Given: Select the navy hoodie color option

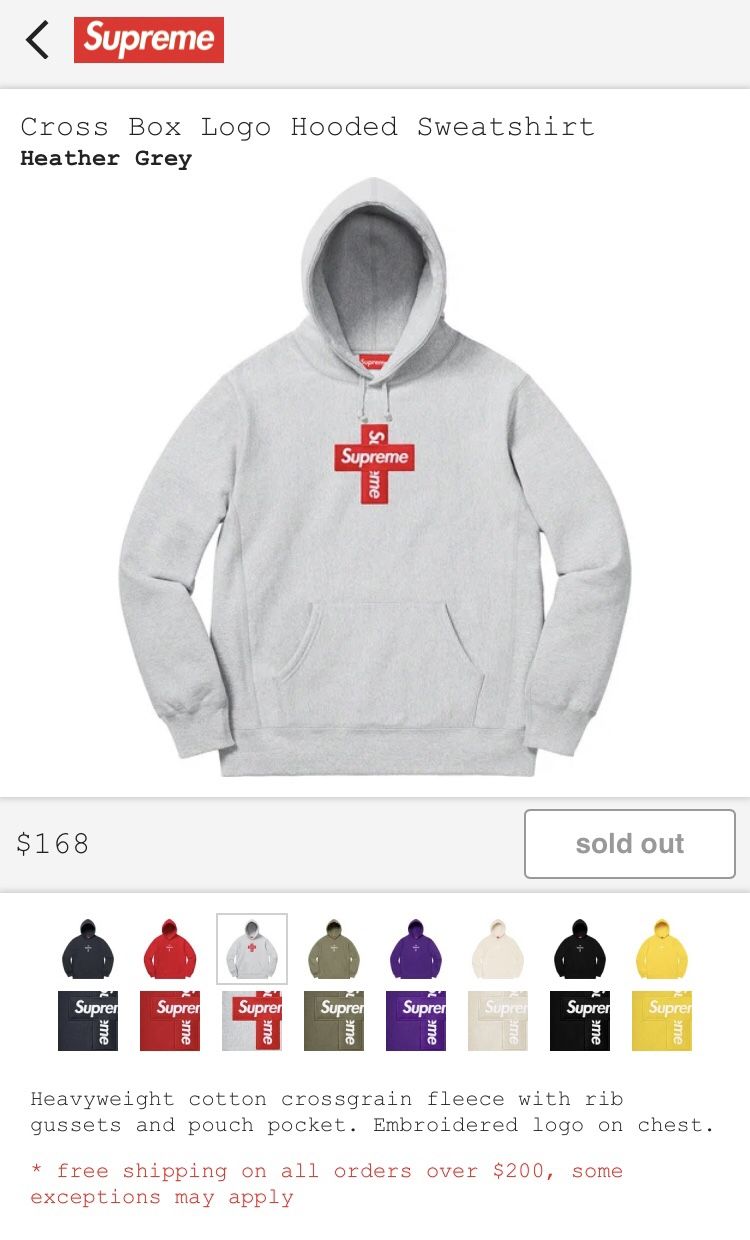Looking at the screenshot, I should tap(88, 949).
